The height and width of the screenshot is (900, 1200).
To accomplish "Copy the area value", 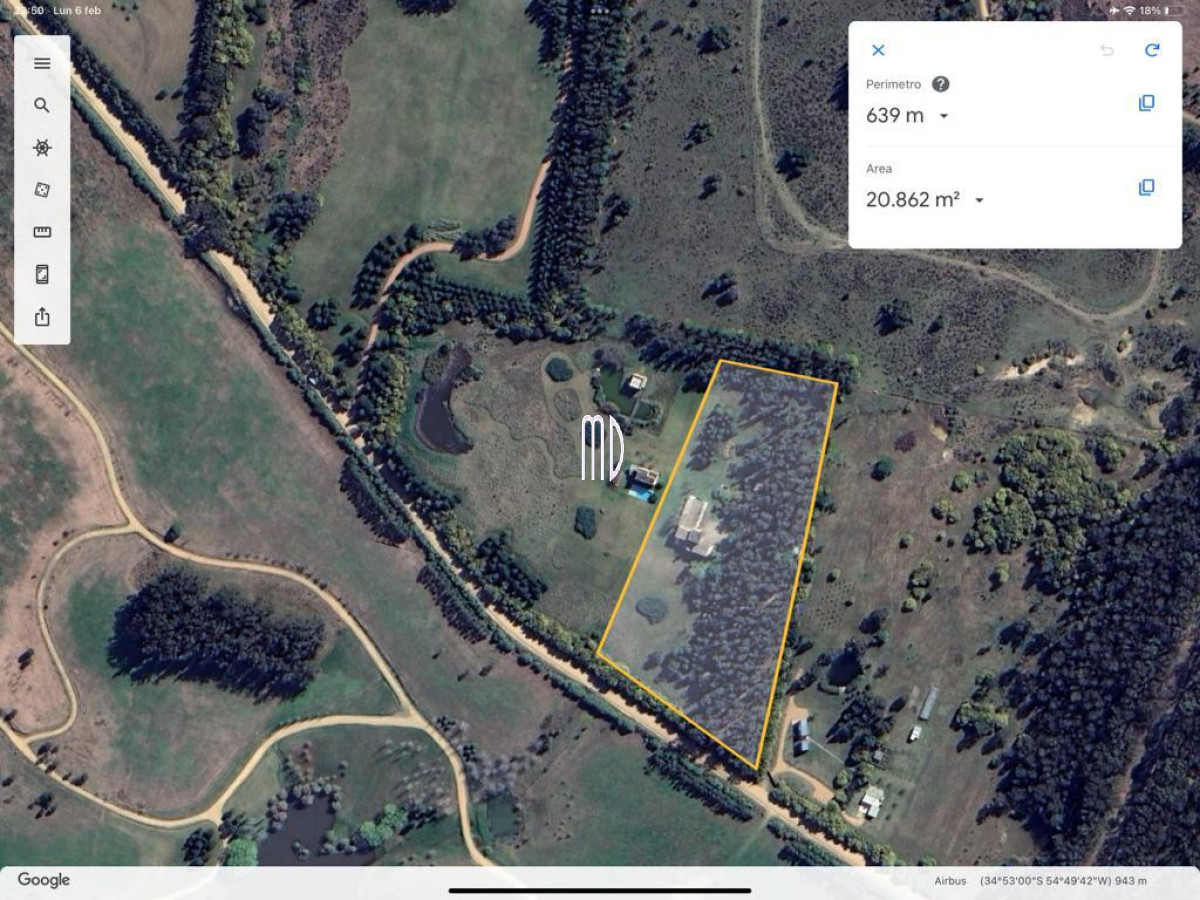I will coord(1147,187).
